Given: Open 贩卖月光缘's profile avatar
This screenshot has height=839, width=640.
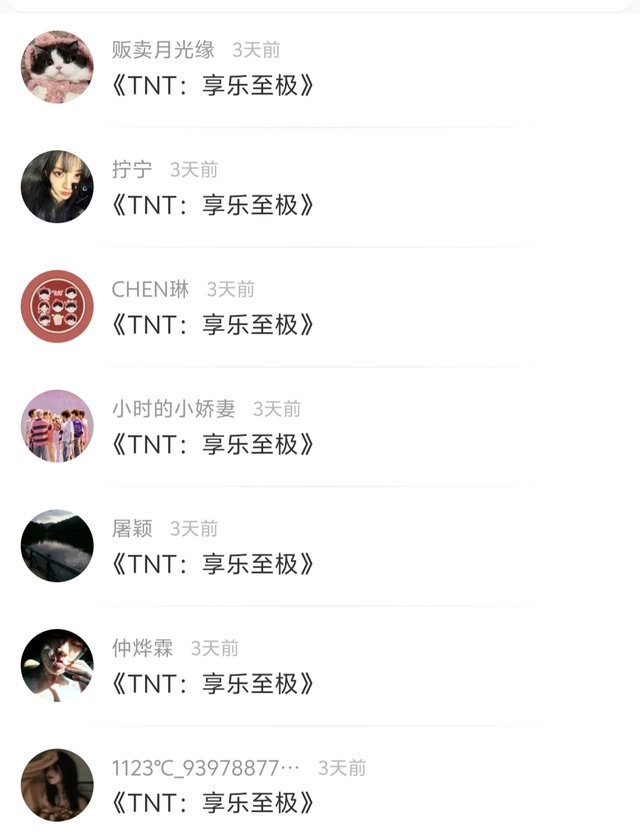Looking at the screenshot, I should point(57,67).
